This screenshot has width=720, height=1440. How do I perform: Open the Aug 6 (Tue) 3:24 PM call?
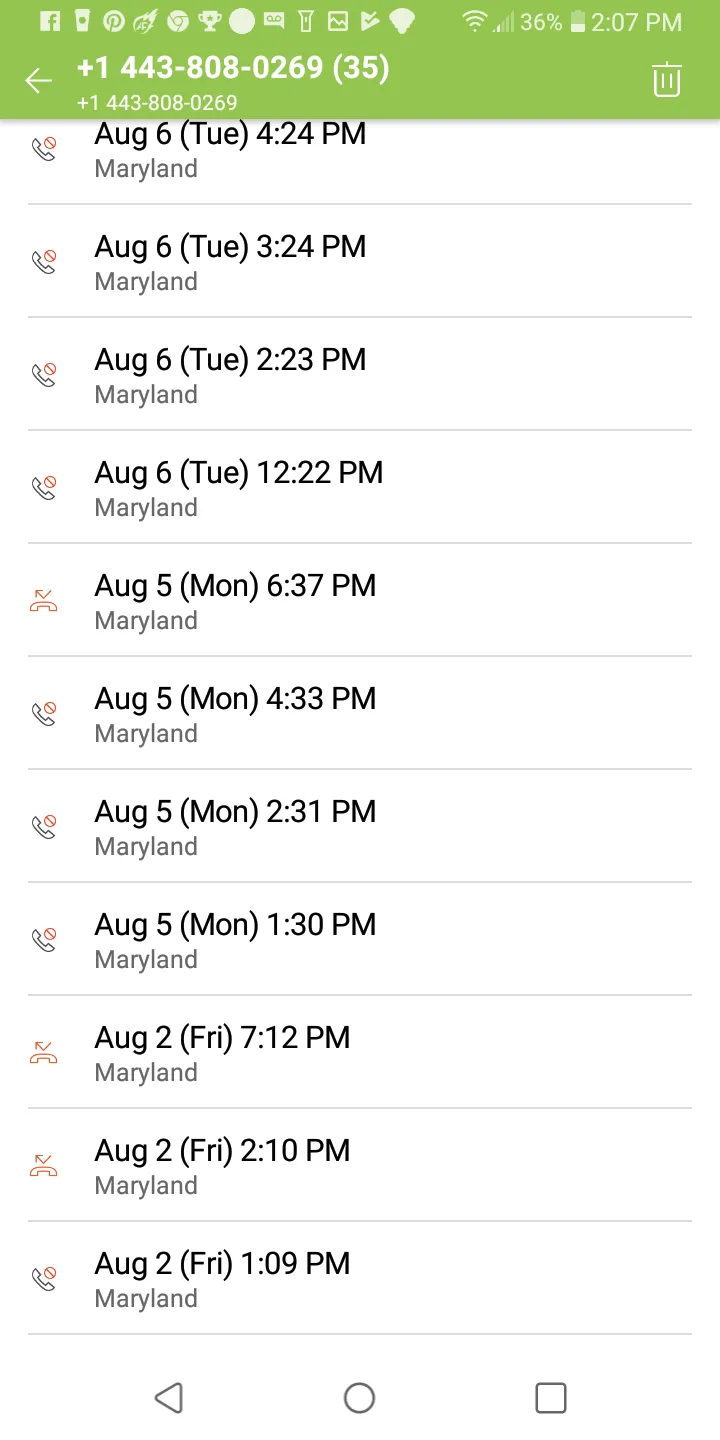[x=360, y=262]
